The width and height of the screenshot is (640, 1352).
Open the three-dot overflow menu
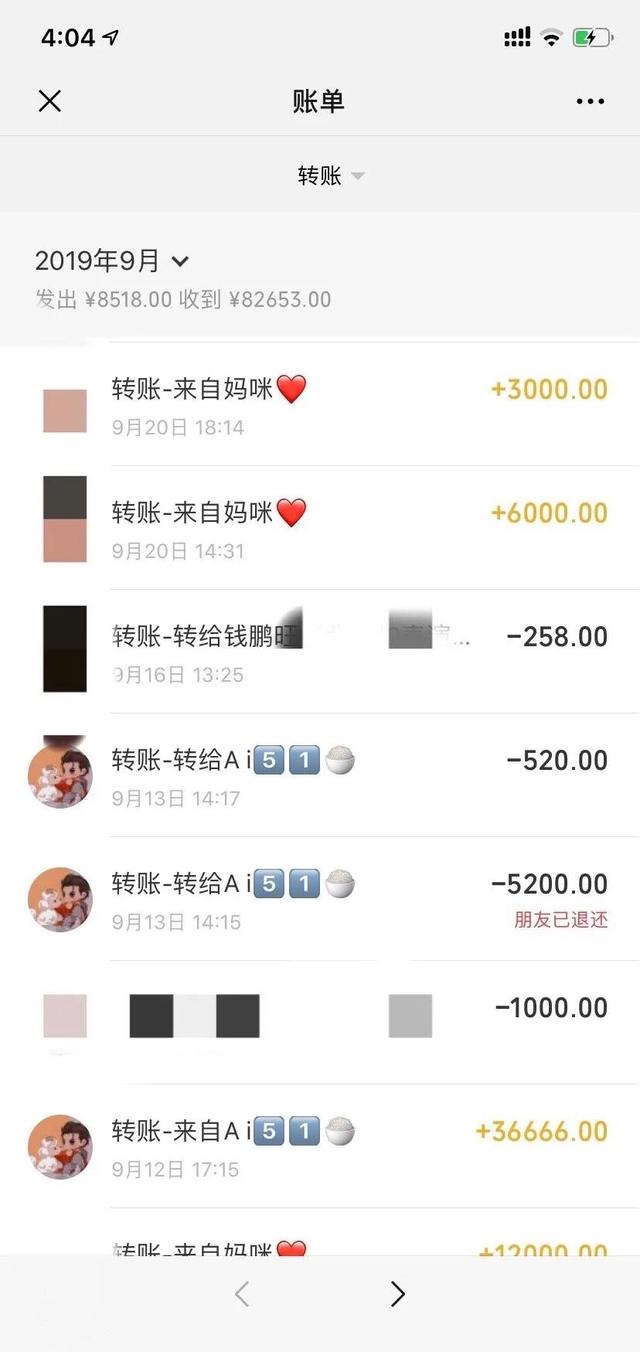tap(590, 101)
